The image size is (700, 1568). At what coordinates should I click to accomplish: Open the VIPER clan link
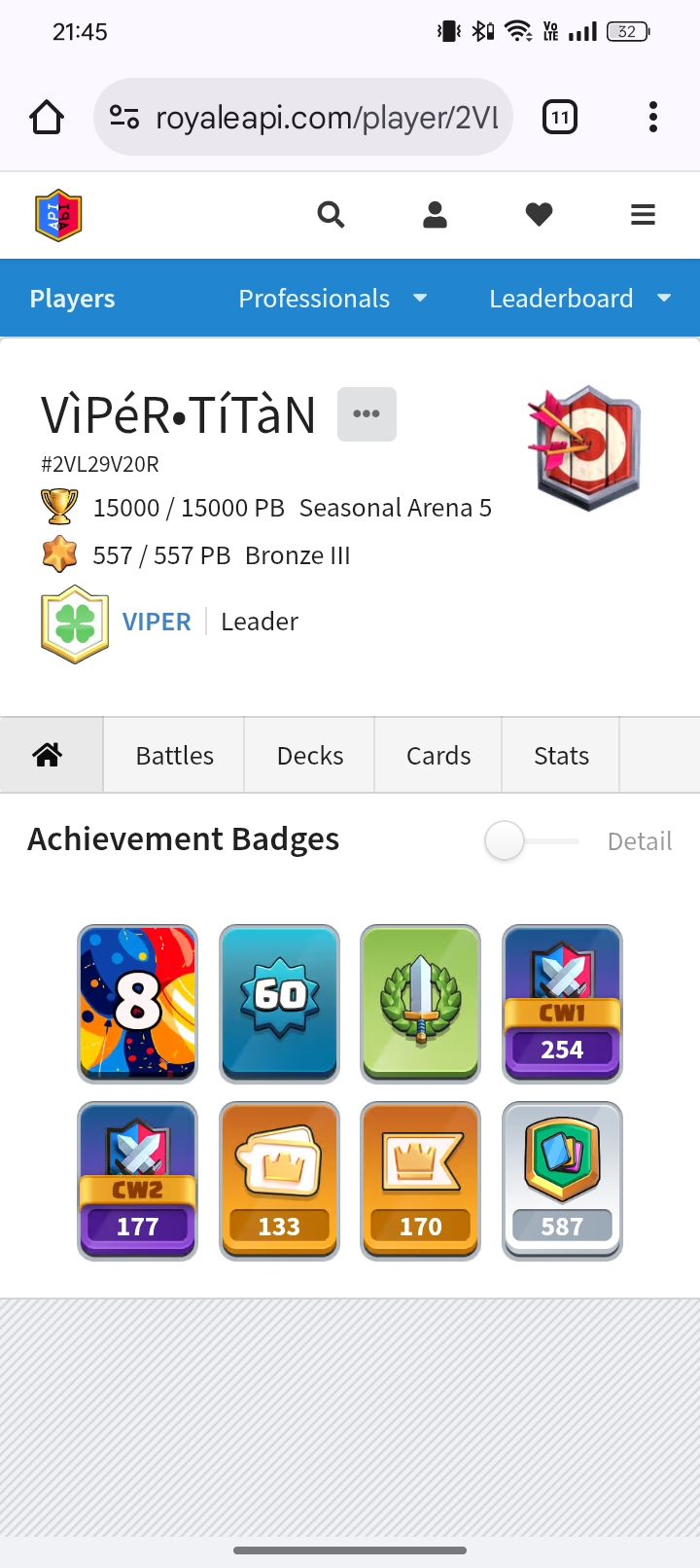[x=157, y=622]
